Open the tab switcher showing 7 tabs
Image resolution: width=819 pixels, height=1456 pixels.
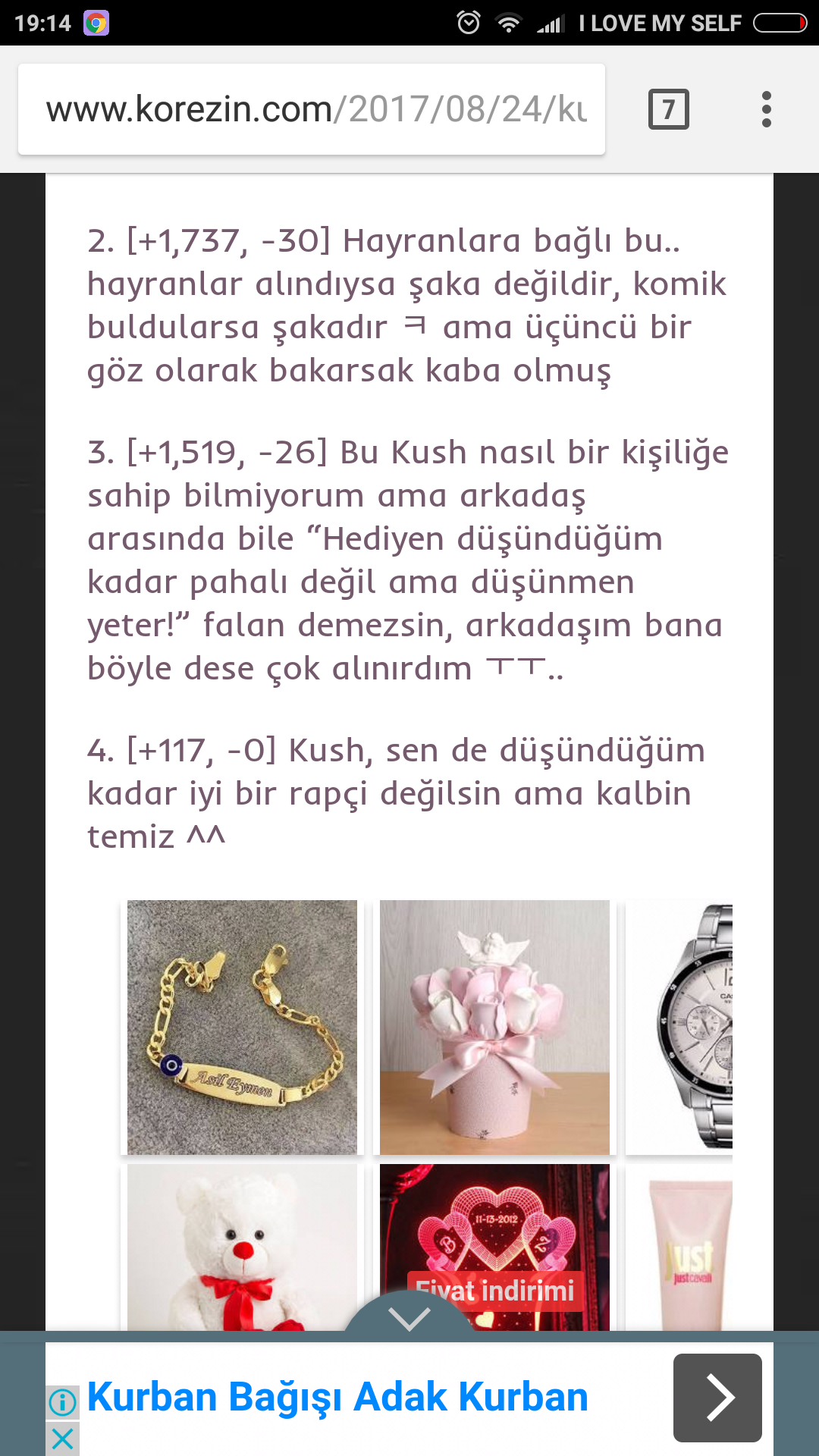pyautogui.click(x=668, y=109)
